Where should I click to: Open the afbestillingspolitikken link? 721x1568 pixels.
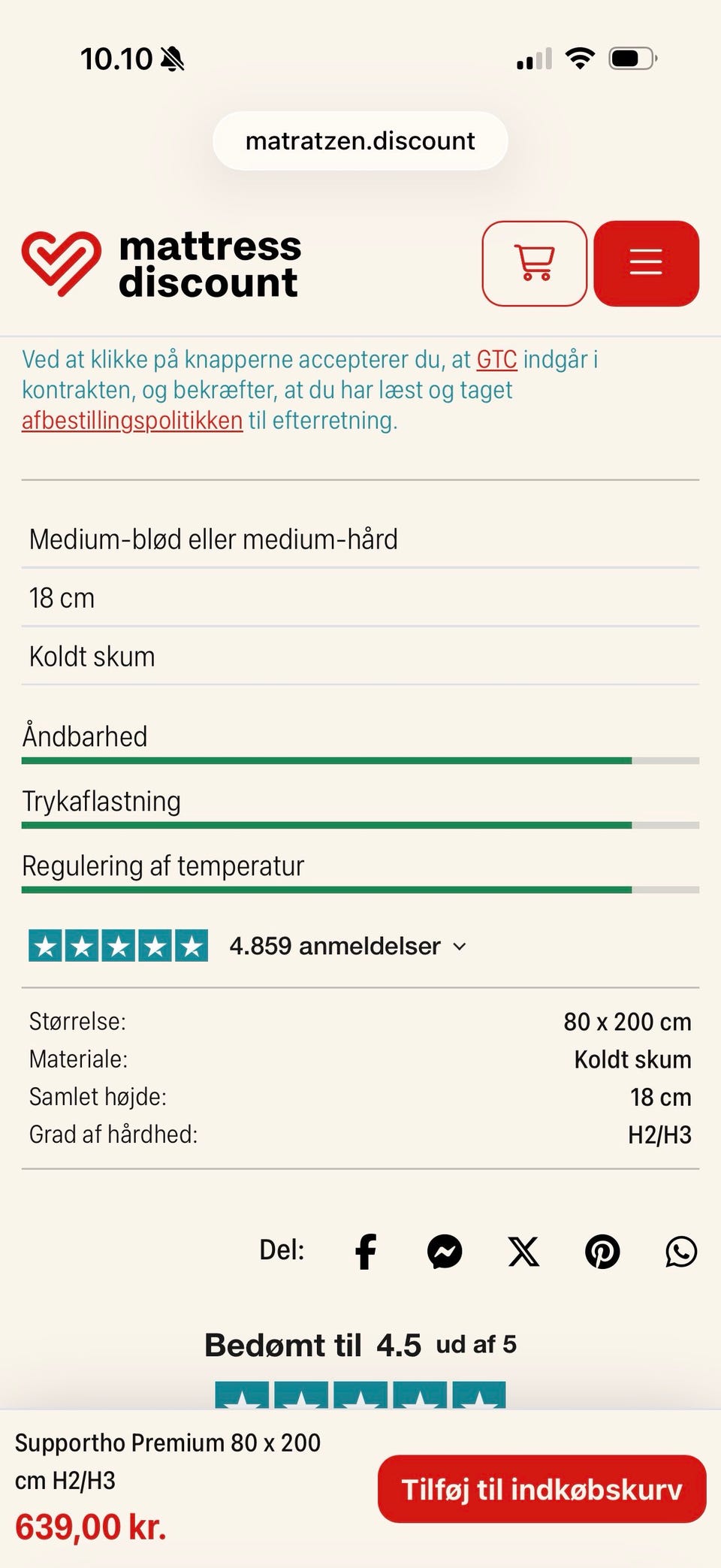pyautogui.click(x=132, y=421)
